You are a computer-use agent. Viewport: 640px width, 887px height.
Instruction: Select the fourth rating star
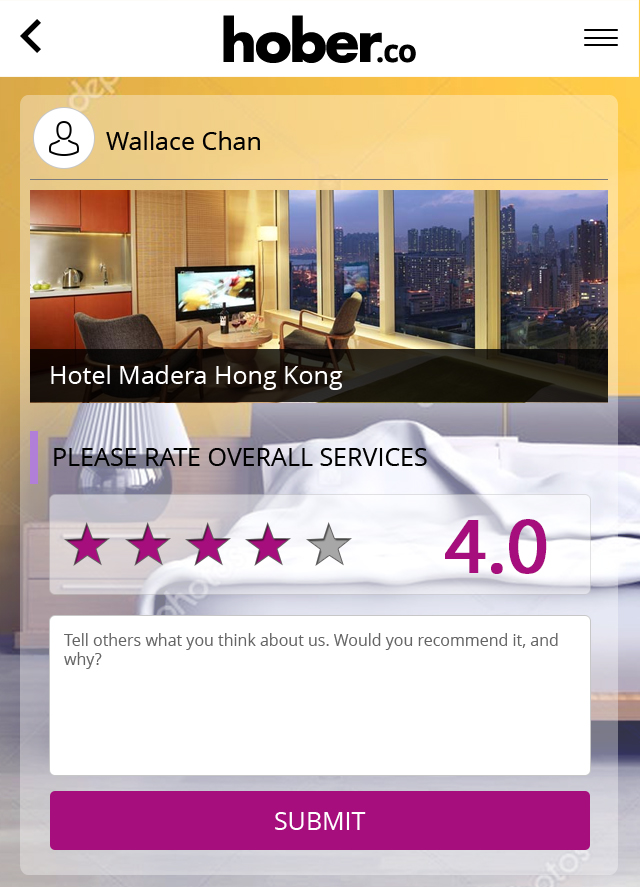(x=268, y=545)
